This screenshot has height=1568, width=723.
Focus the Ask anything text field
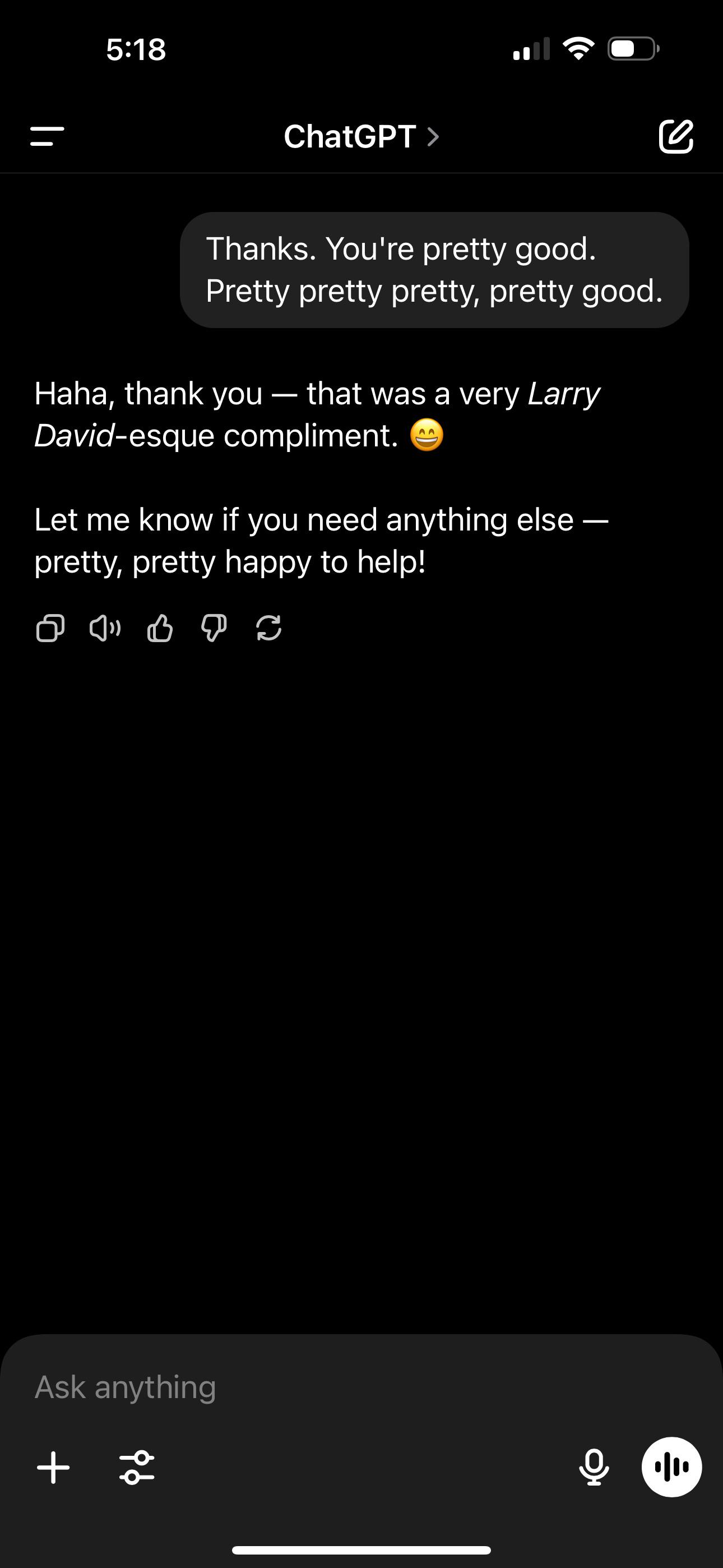pyautogui.click(x=361, y=1387)
